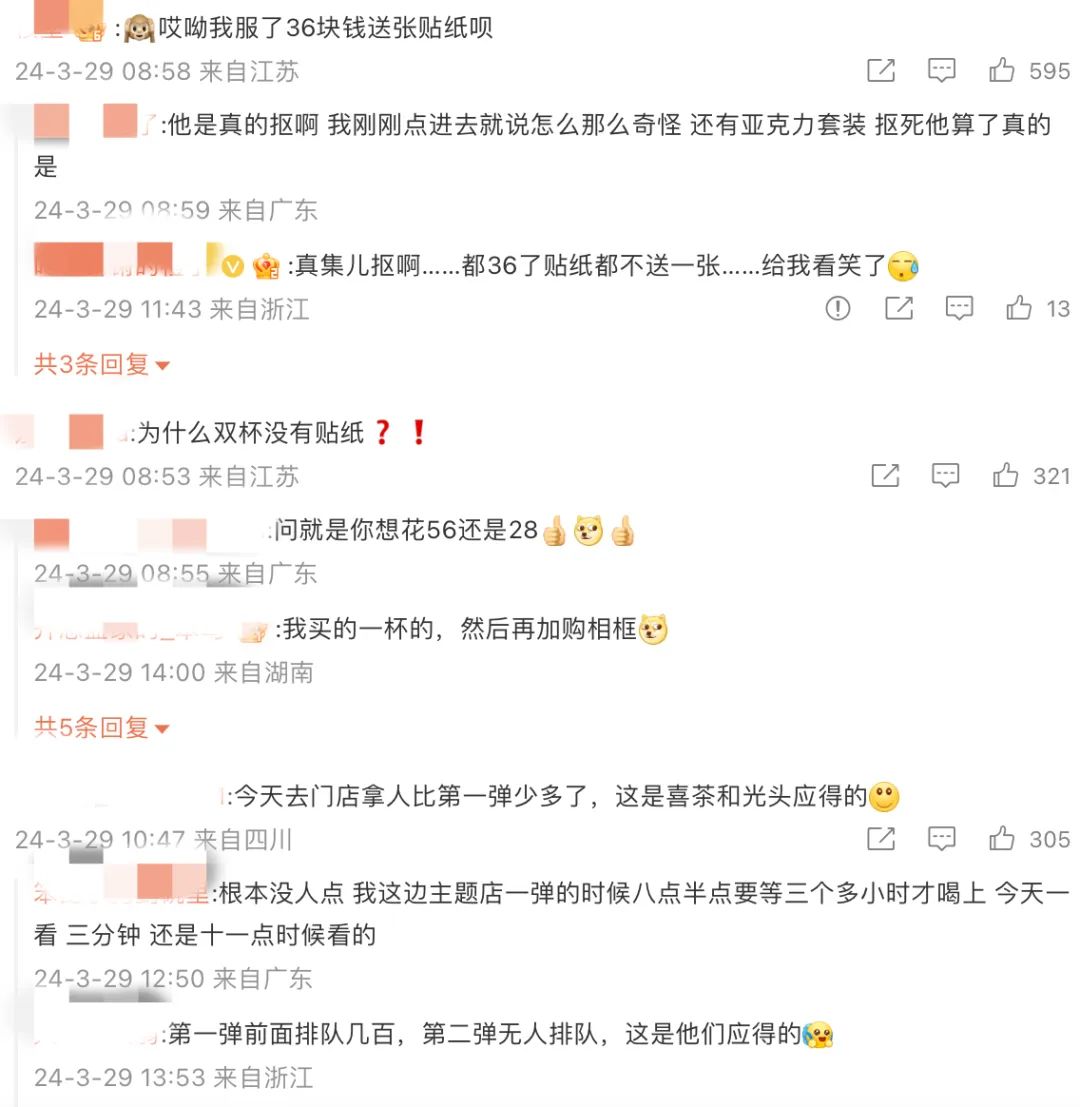Reply to the 为什么双杯没有贴纸 comment

[x=946, y=476]
